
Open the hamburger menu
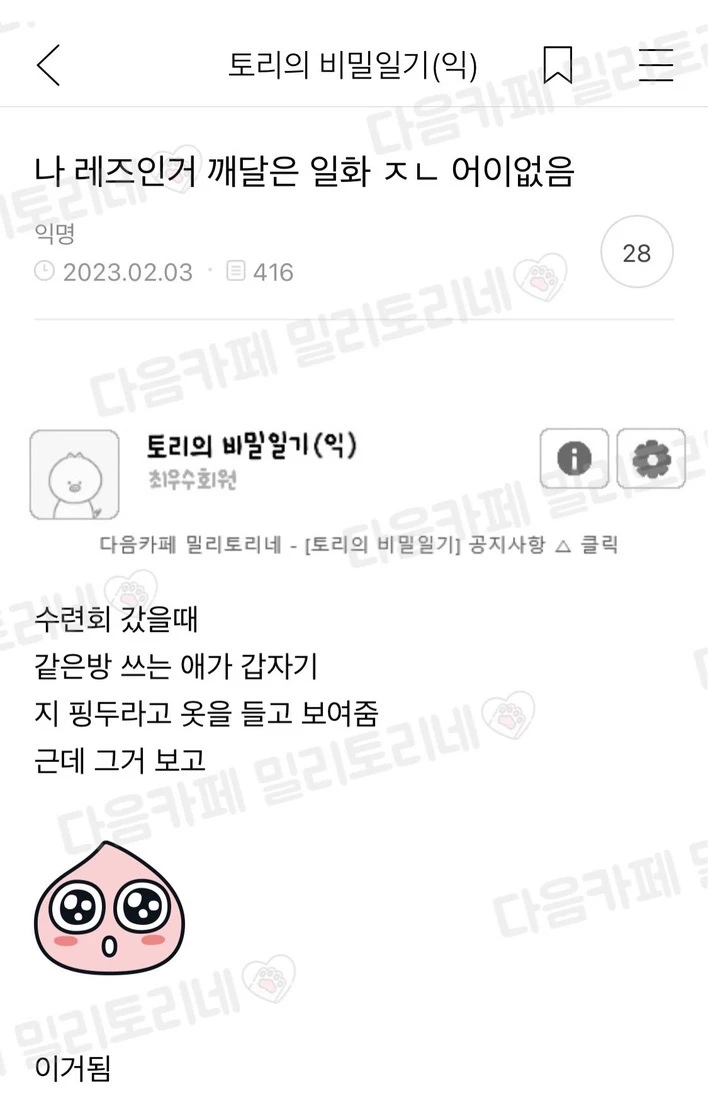tap(656, 65)
